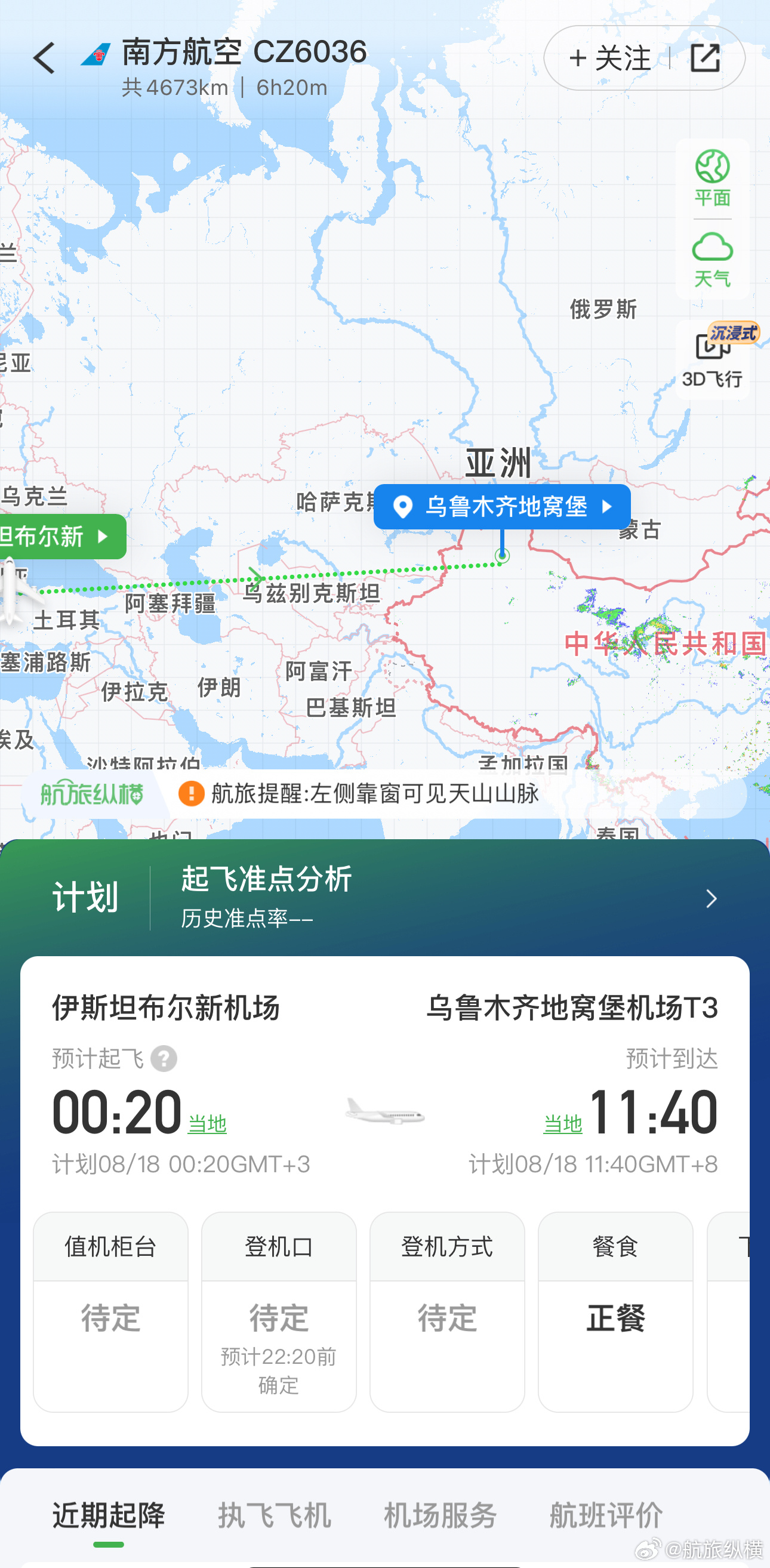Follow this flight with 关注 button

tap(609, 58)
